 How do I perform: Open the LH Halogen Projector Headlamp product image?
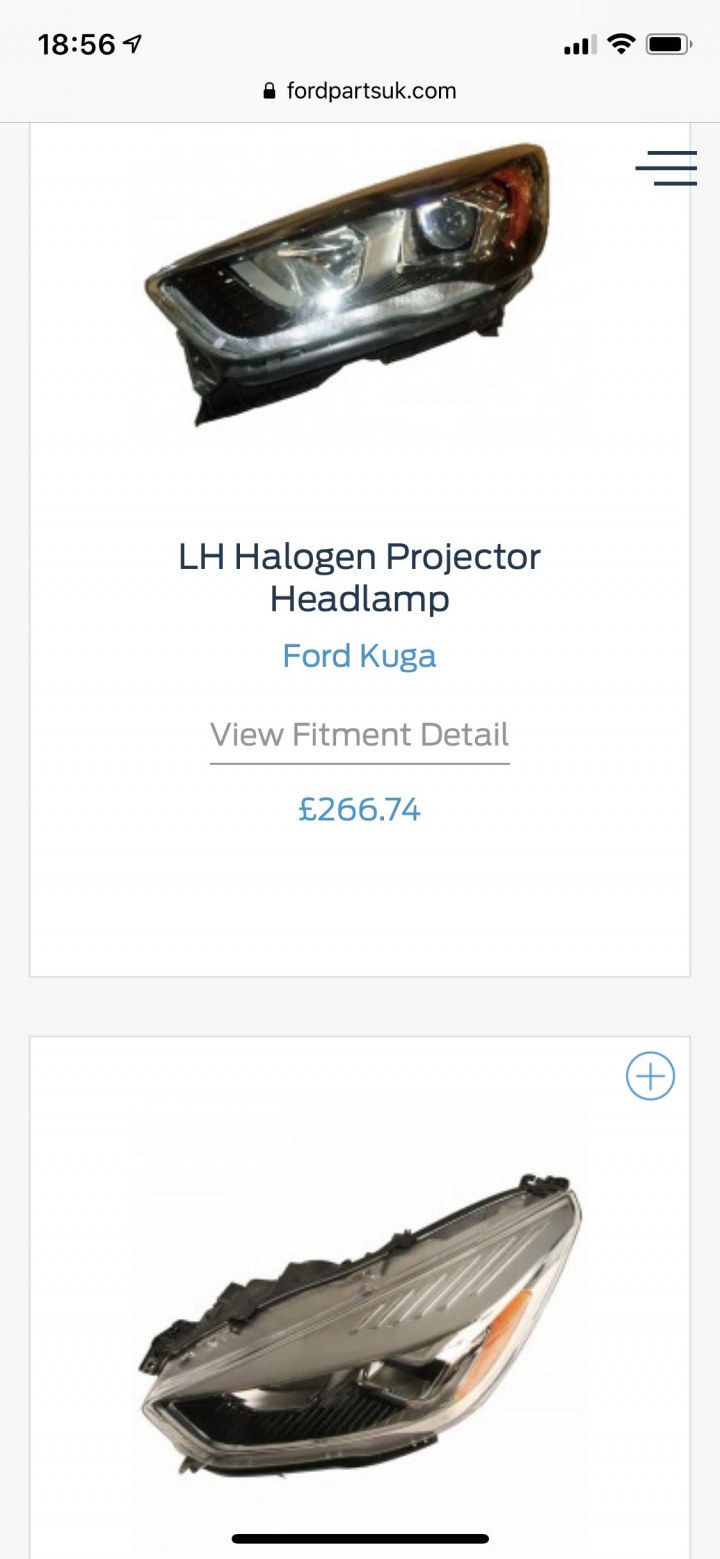click(348, 285)
